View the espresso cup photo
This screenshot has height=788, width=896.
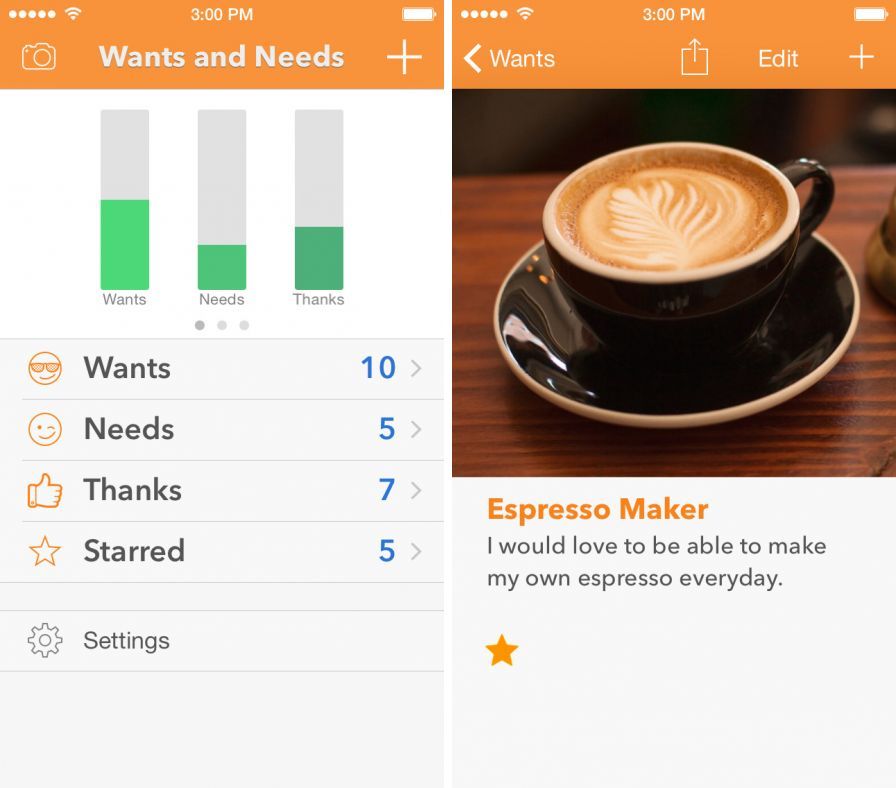coord(674,283)
